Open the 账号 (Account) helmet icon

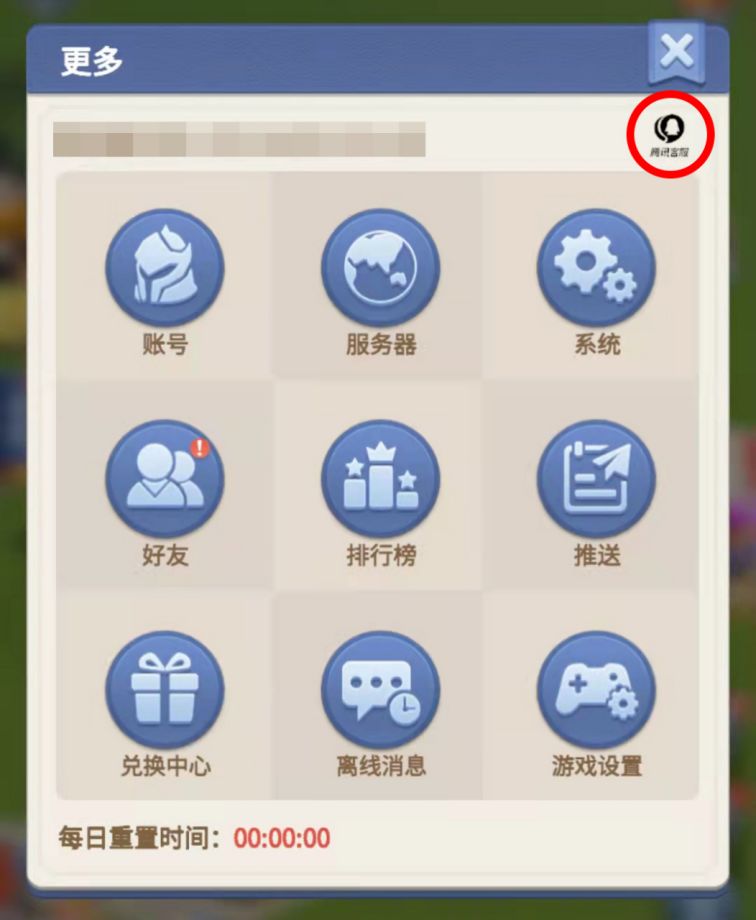pos(164,265)
